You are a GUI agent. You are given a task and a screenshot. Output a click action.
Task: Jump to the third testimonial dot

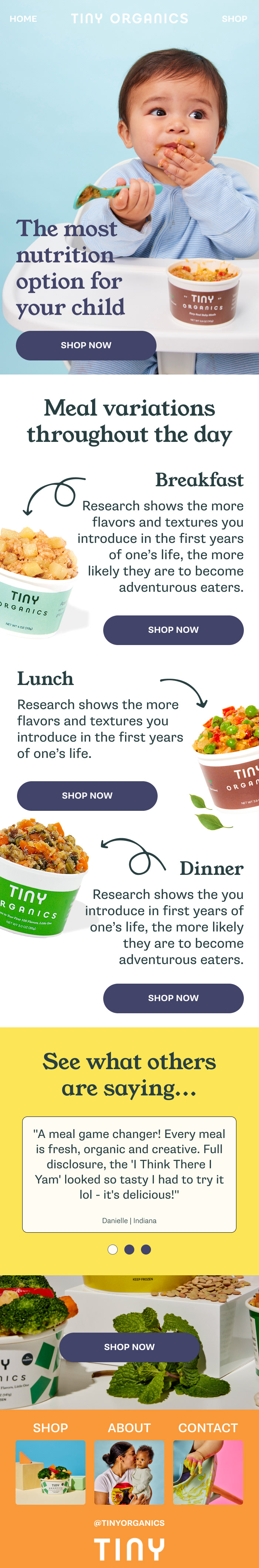(146, 1249)
